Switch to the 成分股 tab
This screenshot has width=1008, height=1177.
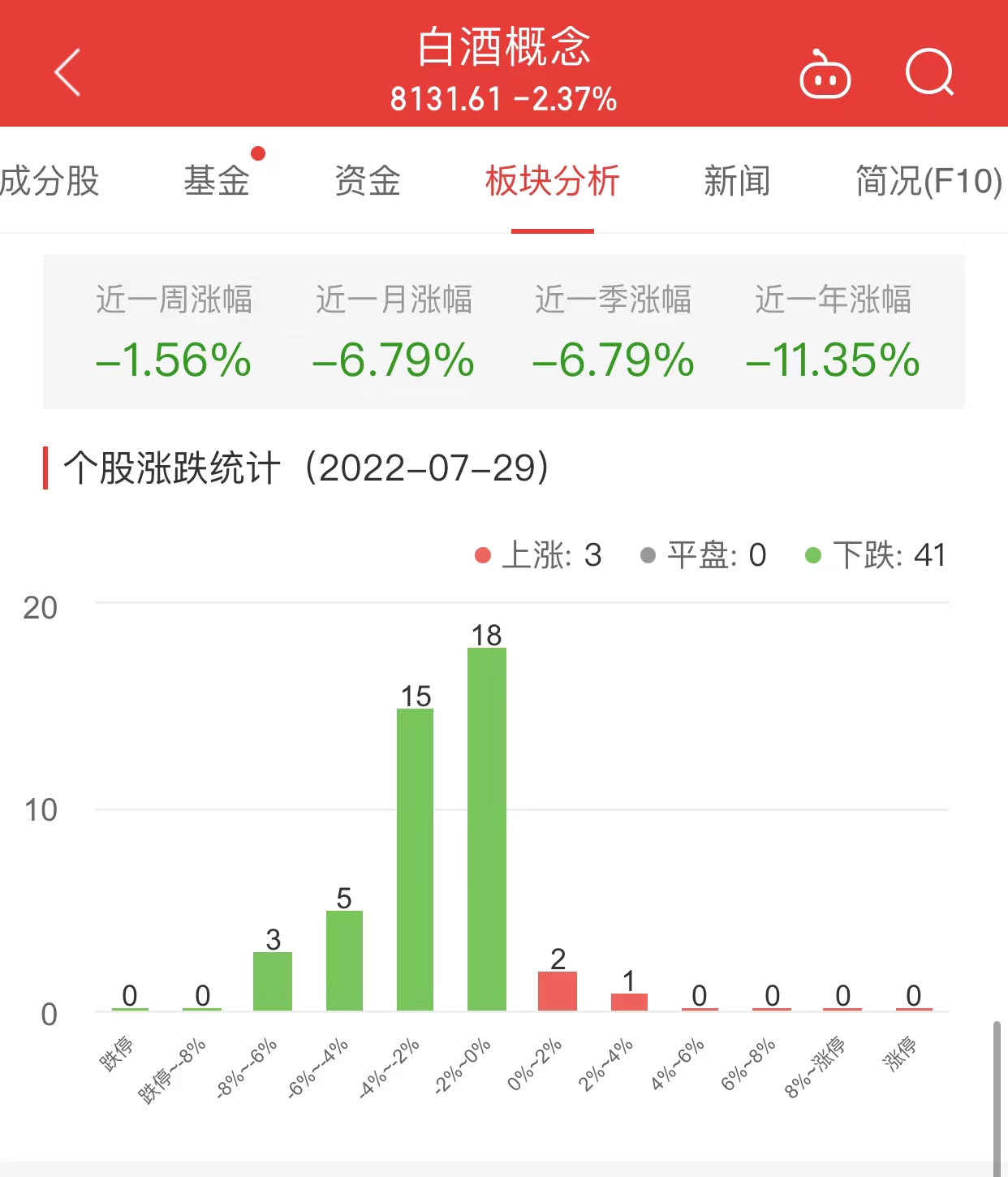click(x=50, y=181)
